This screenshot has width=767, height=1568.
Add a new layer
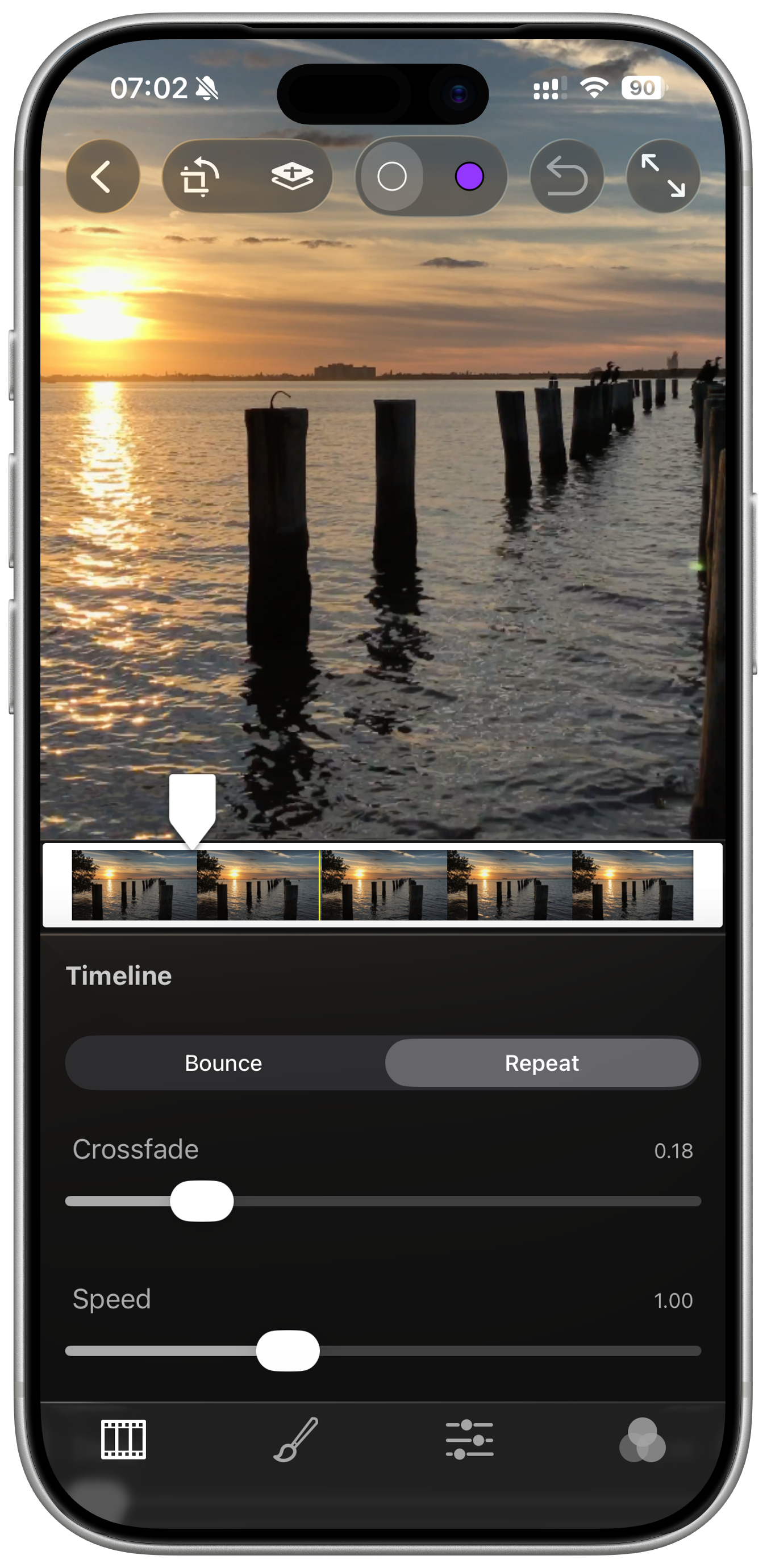(x=292, y=177)
